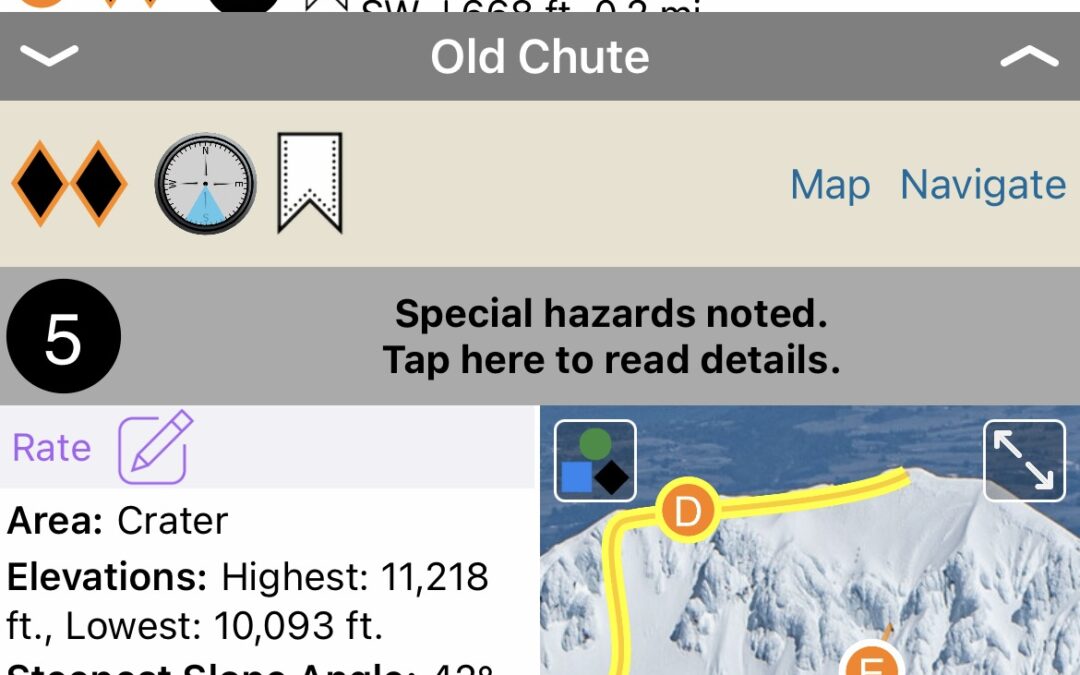Open the rating edit pencil icon
Image resolution: width=1080 pixels, height=675 pixels.
coord(155,447)
